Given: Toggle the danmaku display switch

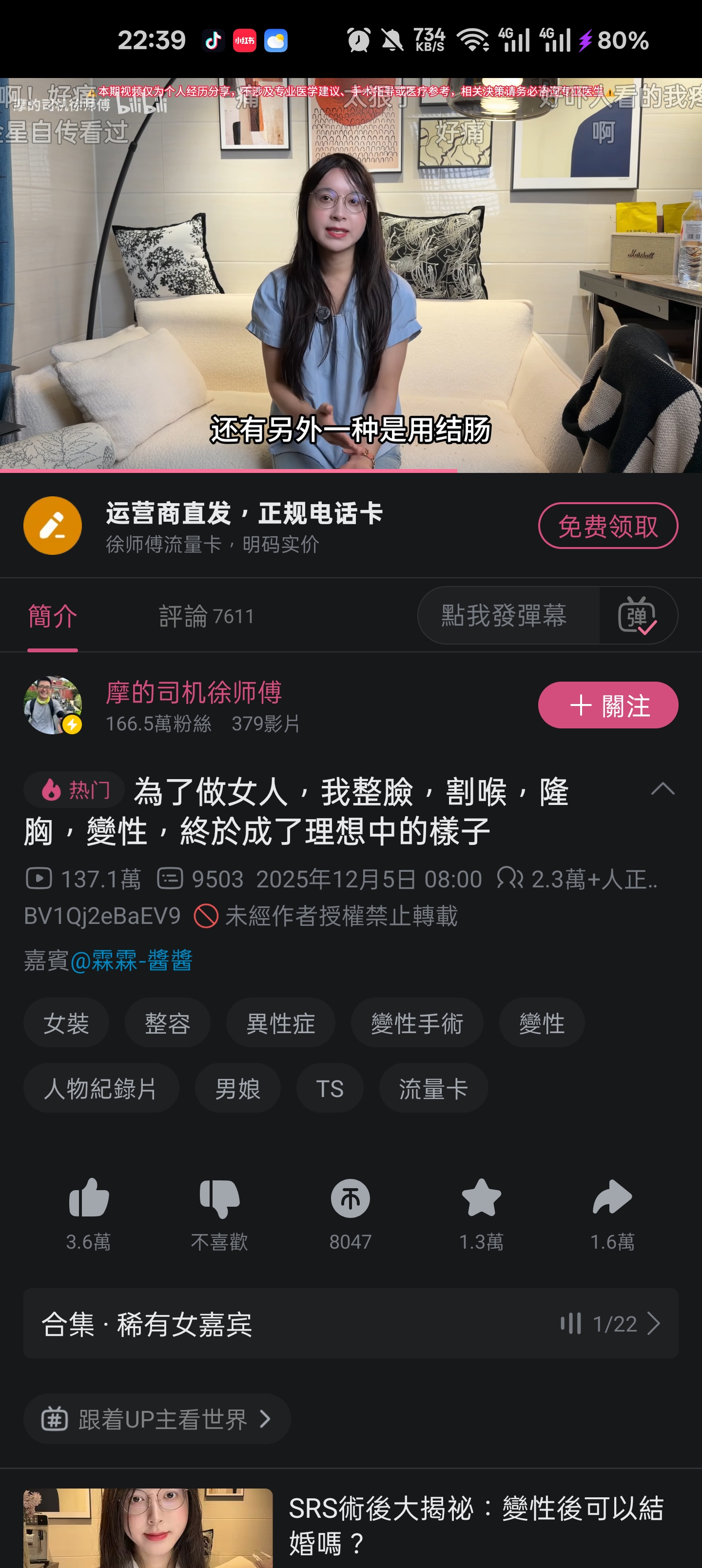Looking at the screenshot, I should coord(638,616).
